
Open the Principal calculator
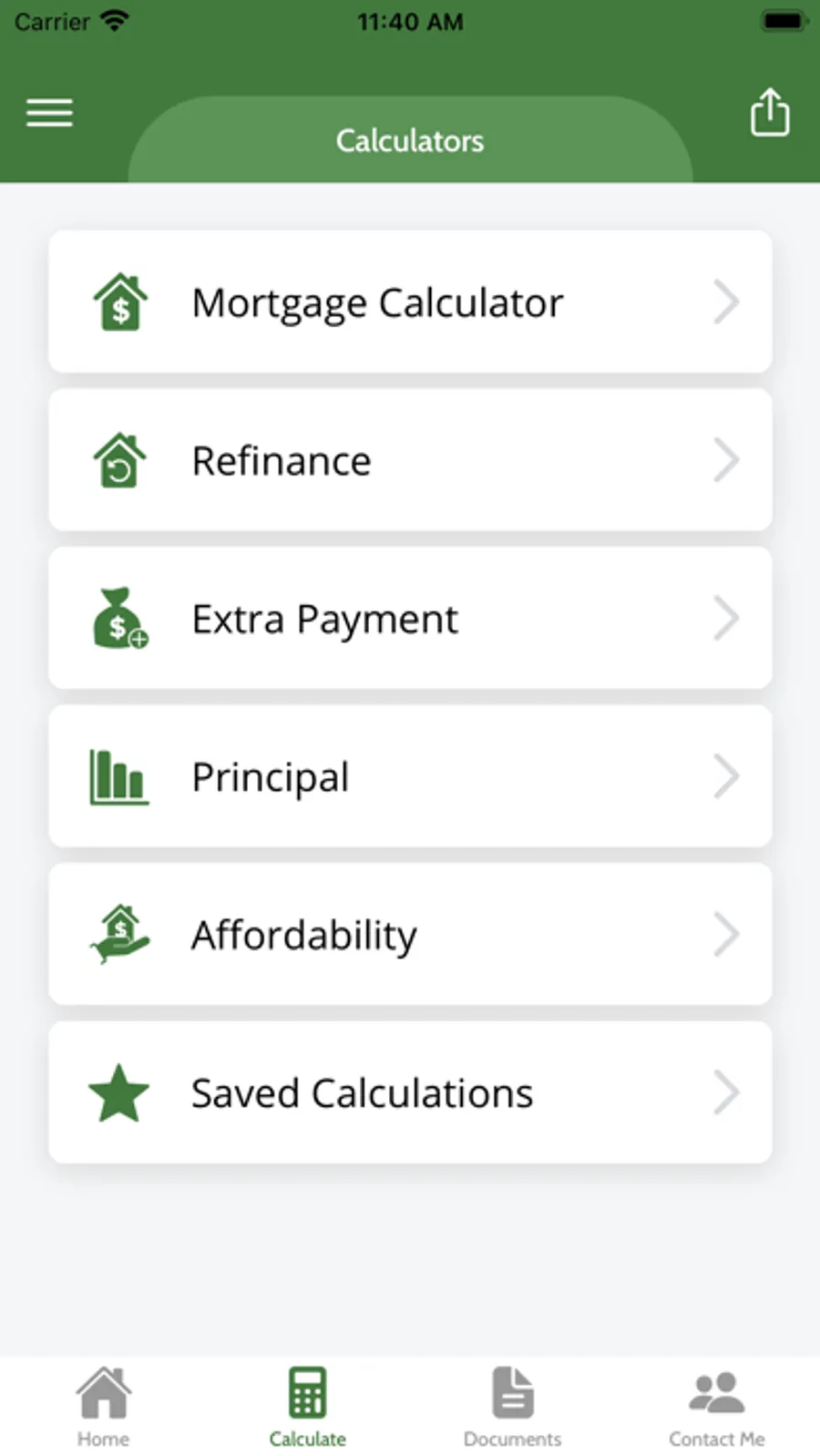(410, 776)
